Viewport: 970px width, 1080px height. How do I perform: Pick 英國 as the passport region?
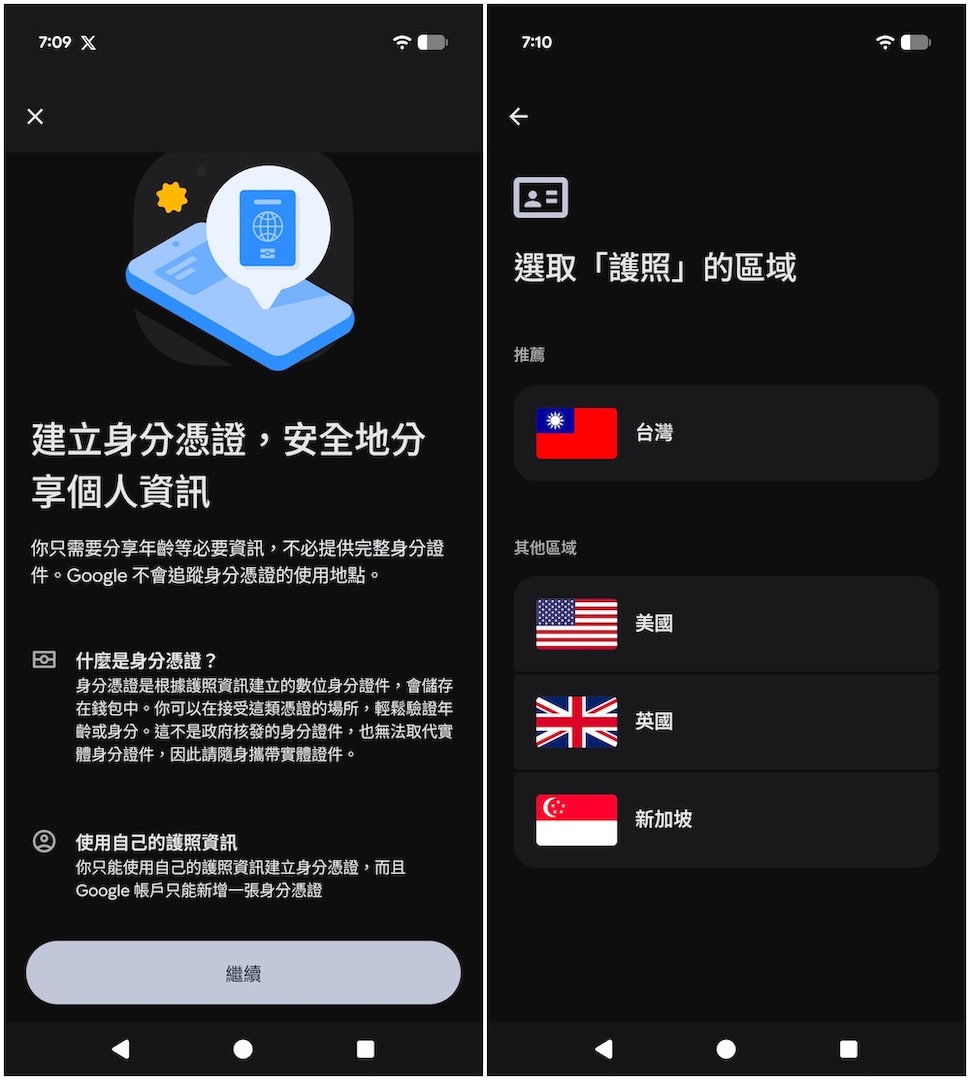(x=726, y=722)
